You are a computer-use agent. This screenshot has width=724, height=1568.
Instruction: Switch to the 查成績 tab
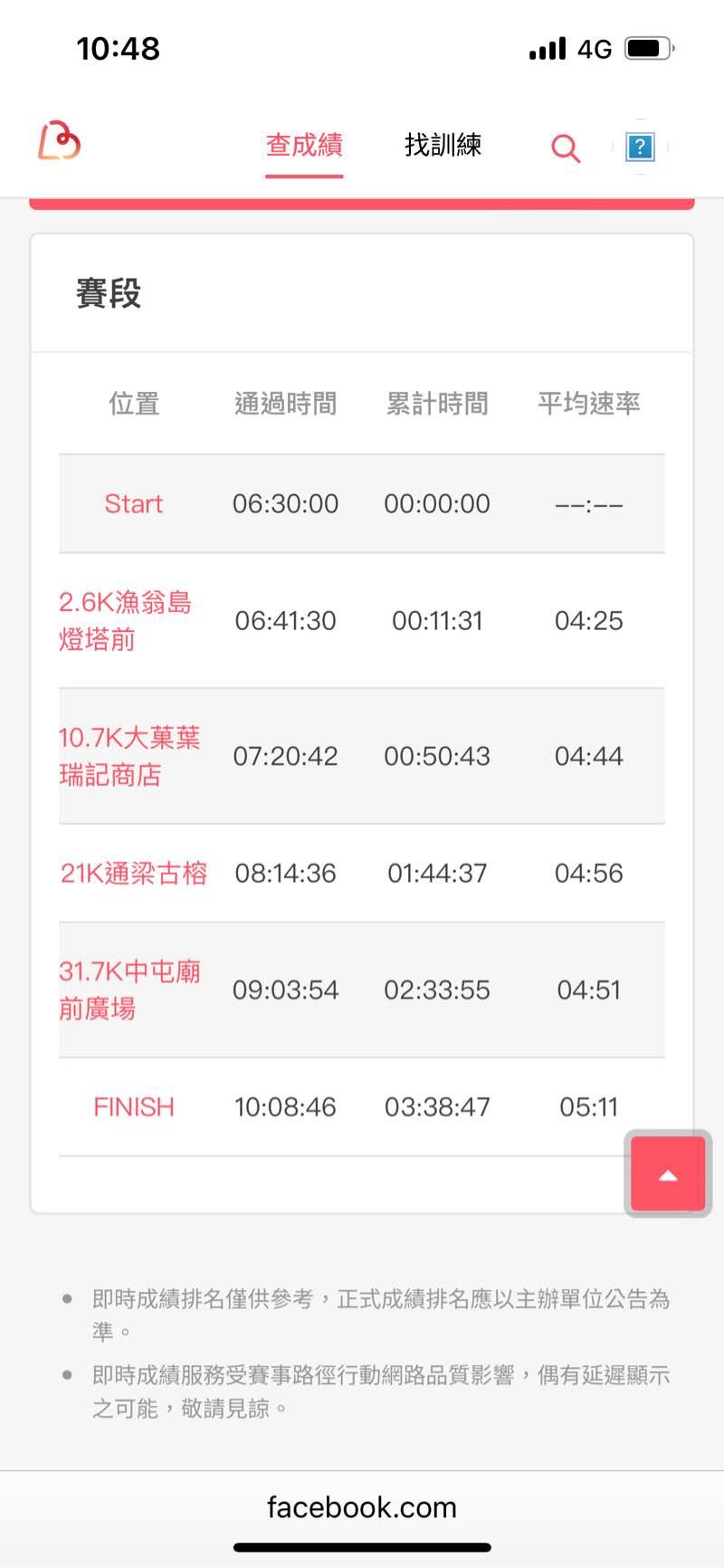coord(304,145)
